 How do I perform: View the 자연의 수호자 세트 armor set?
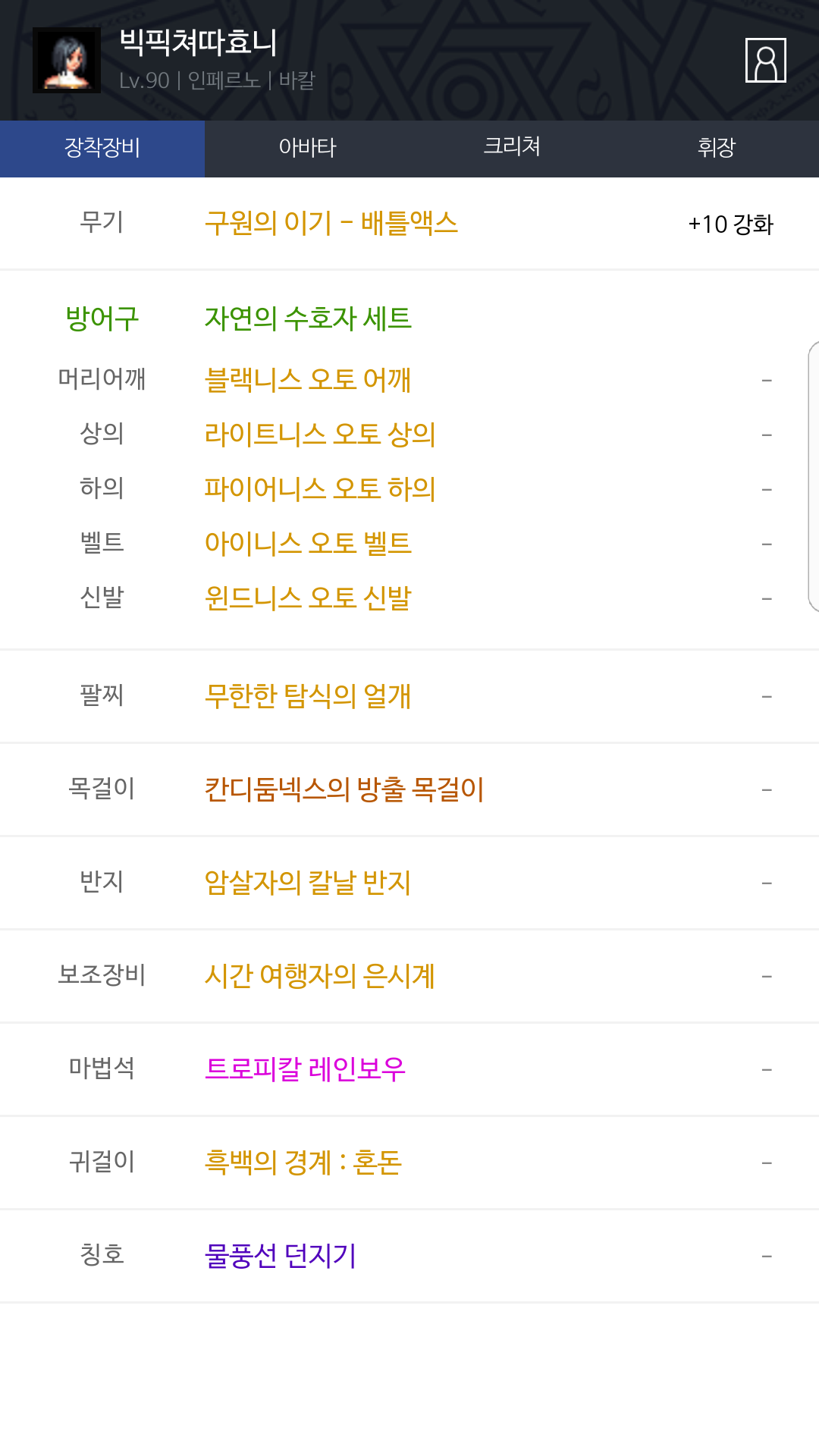(x=308, y=318)
